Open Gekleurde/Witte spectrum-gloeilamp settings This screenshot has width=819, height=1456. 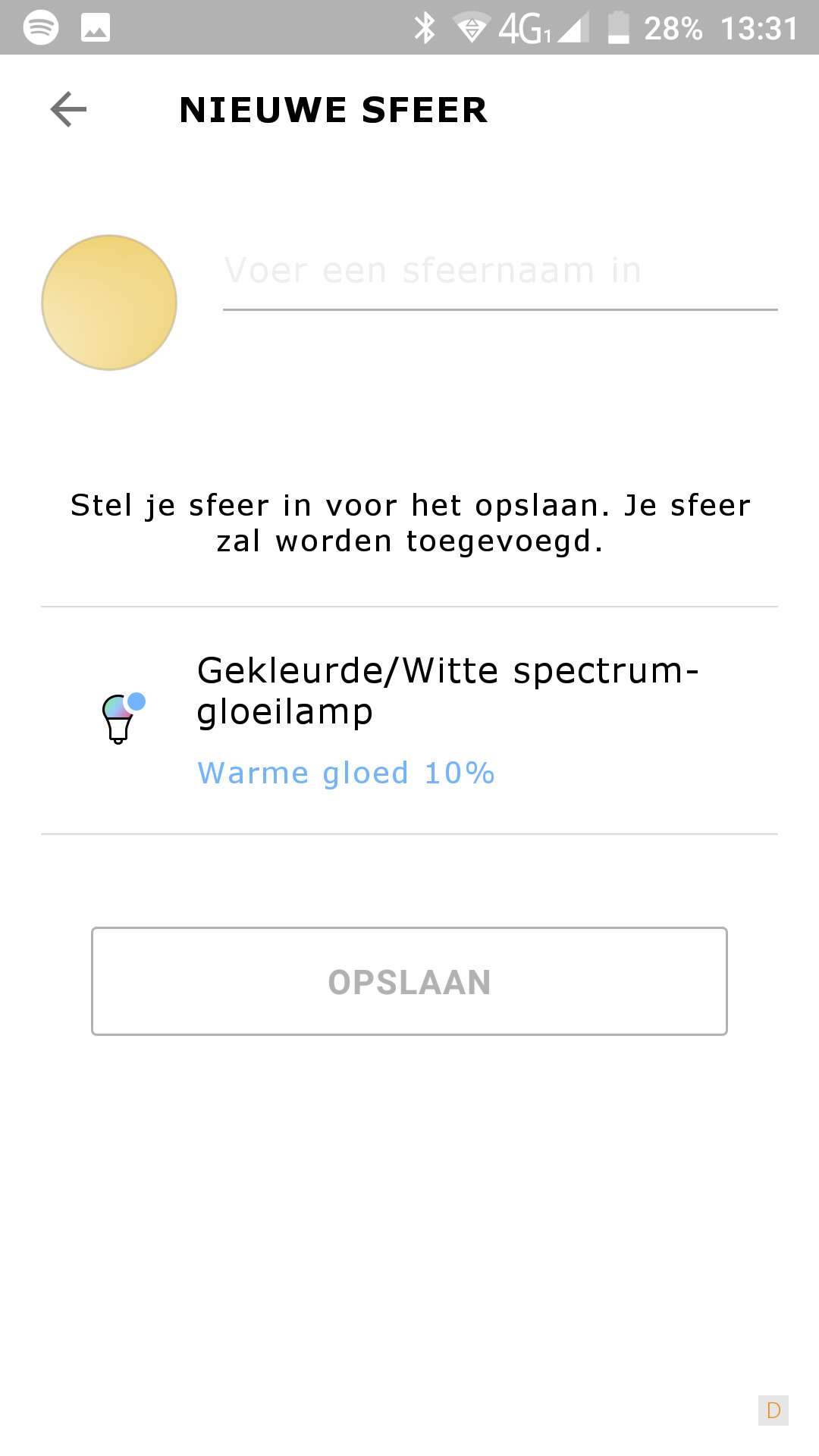409,720
